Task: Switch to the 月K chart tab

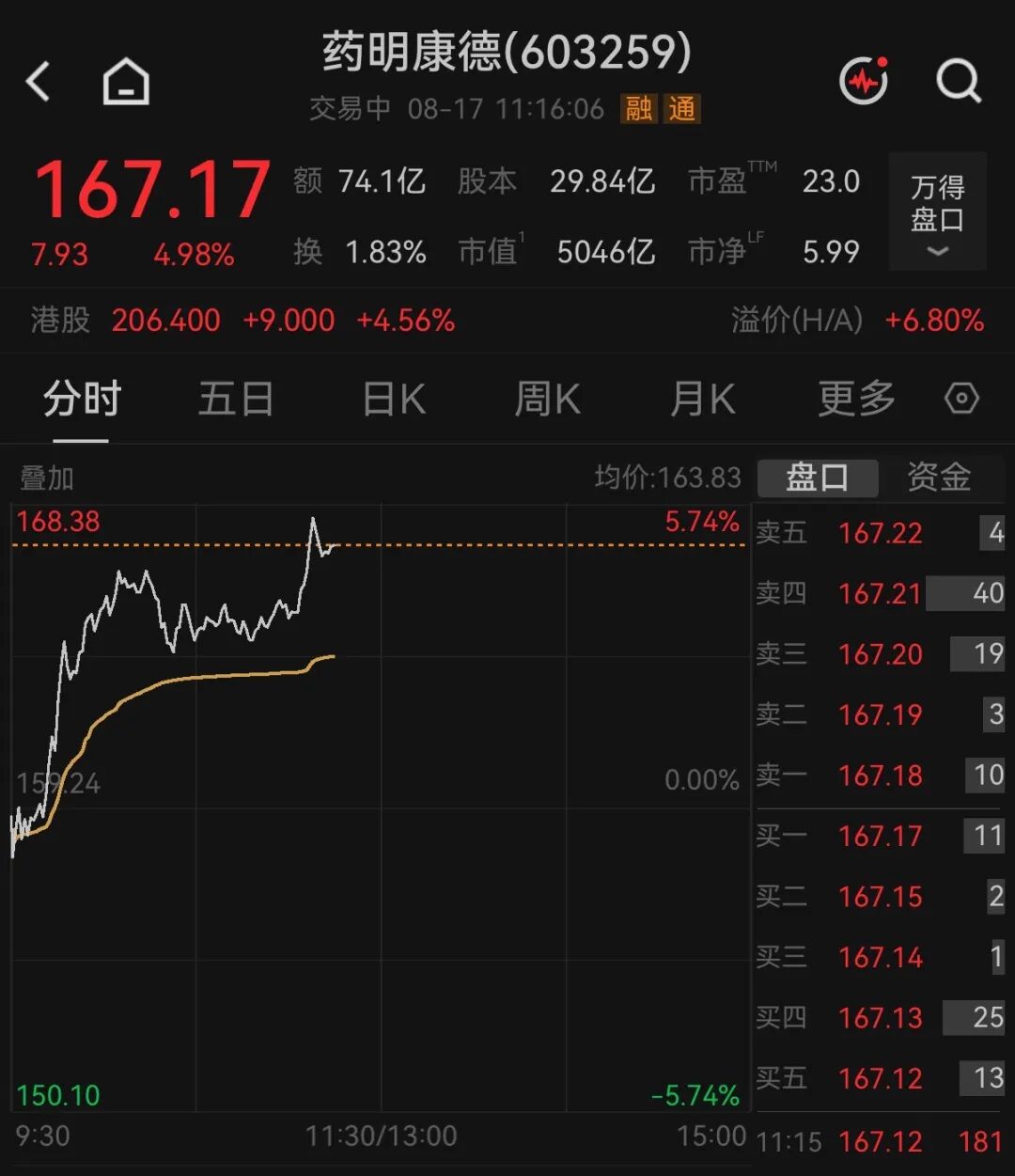Action: 702,400
